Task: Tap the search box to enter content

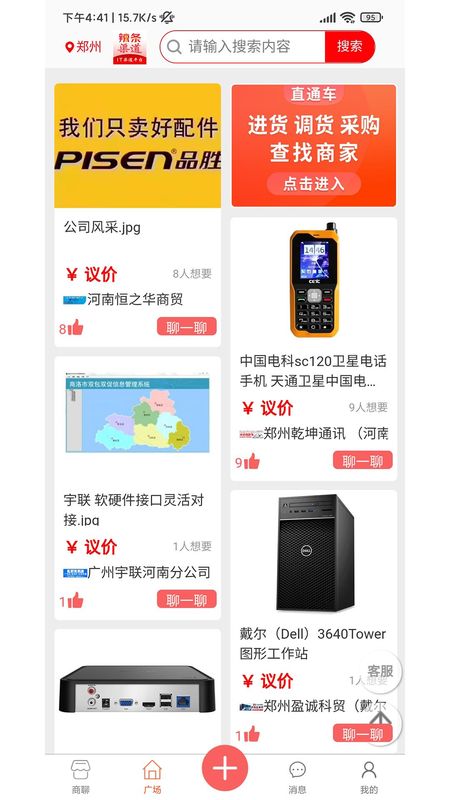Action: (x=243, y=47)
